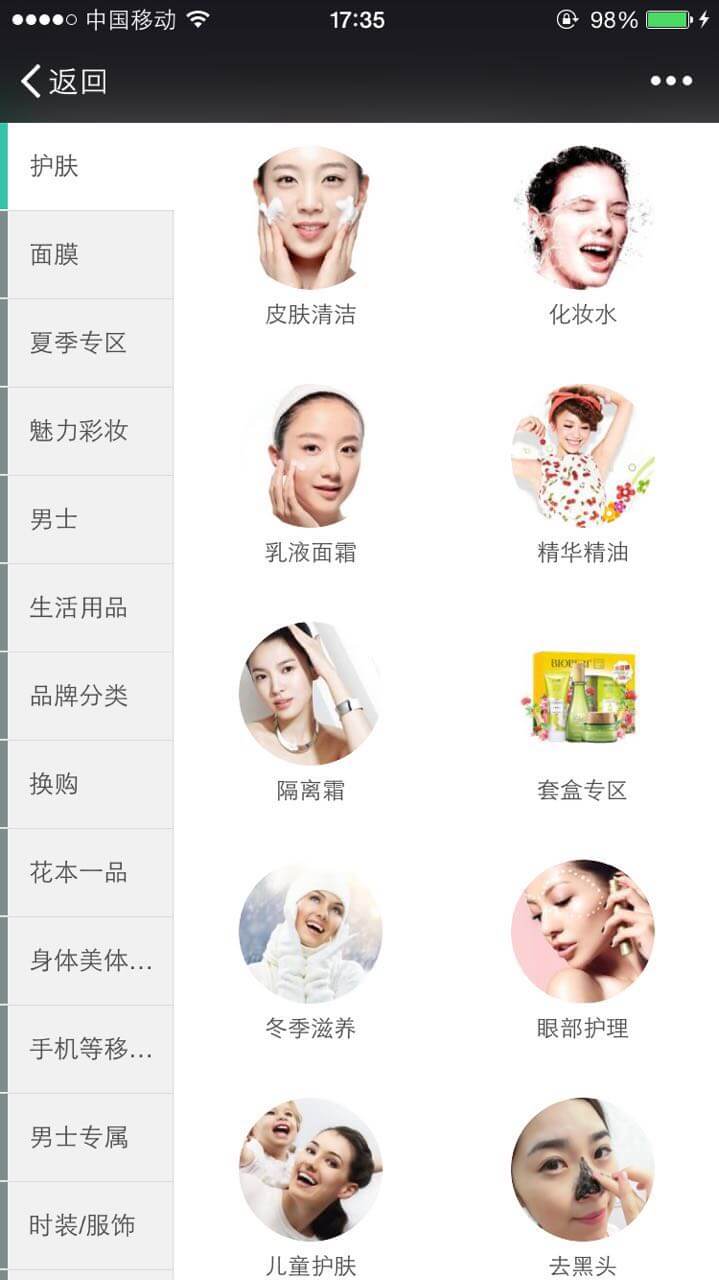
Task: Switch to the 男士 category
Action: (88, 519)
